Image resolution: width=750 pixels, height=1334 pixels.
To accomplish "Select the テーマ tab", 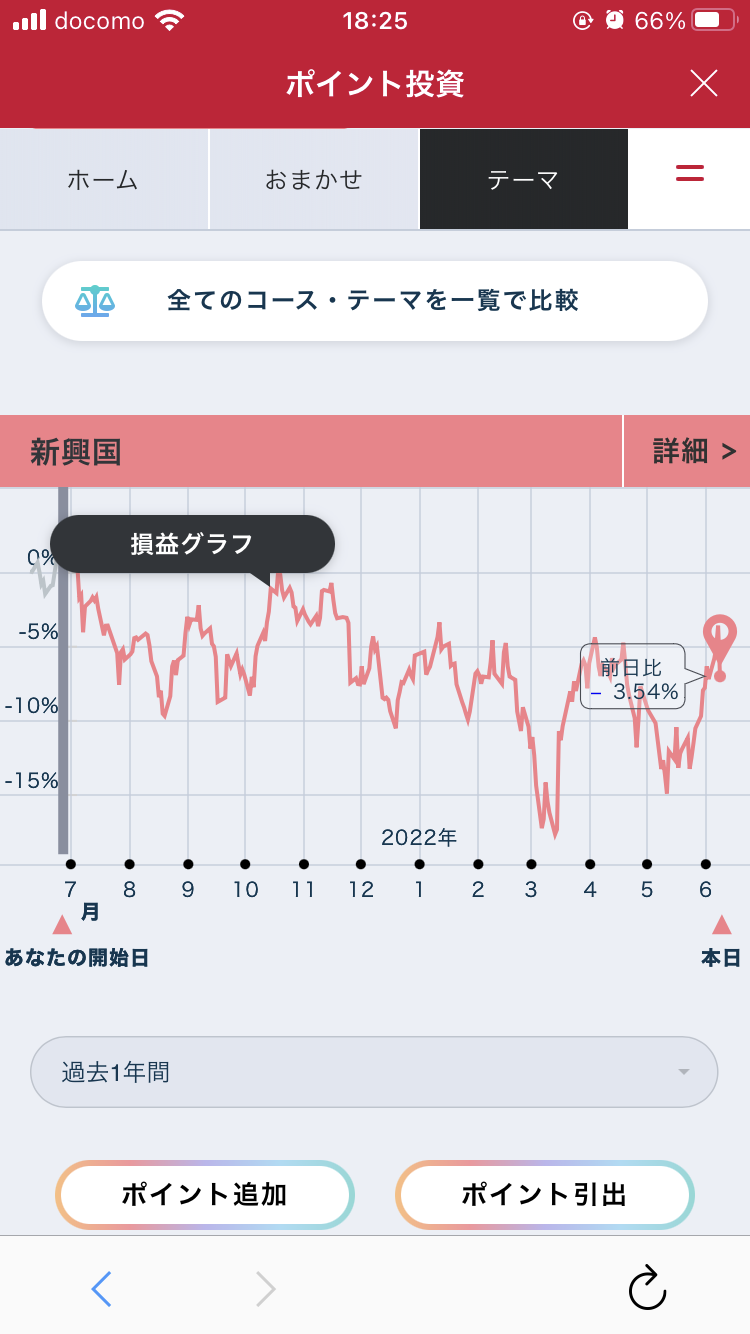I will [x=523, y=180].
